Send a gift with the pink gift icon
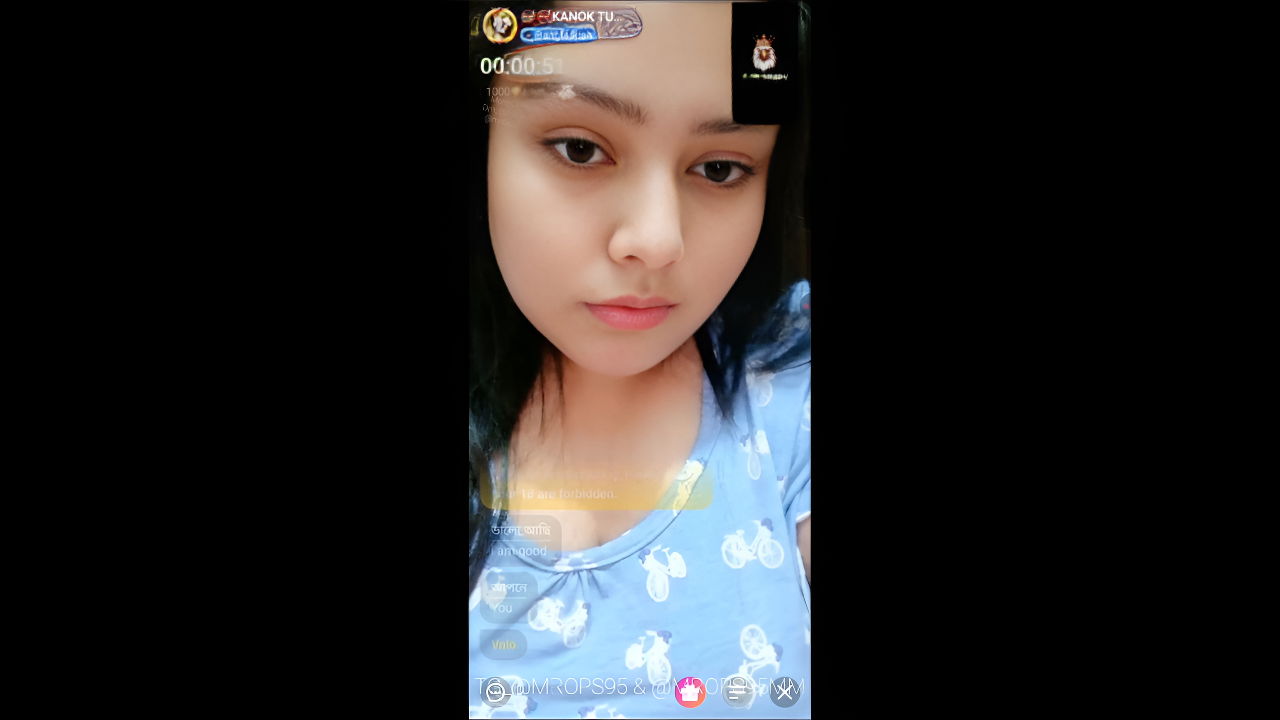1280x720 pixels. (x=689, y=692)
